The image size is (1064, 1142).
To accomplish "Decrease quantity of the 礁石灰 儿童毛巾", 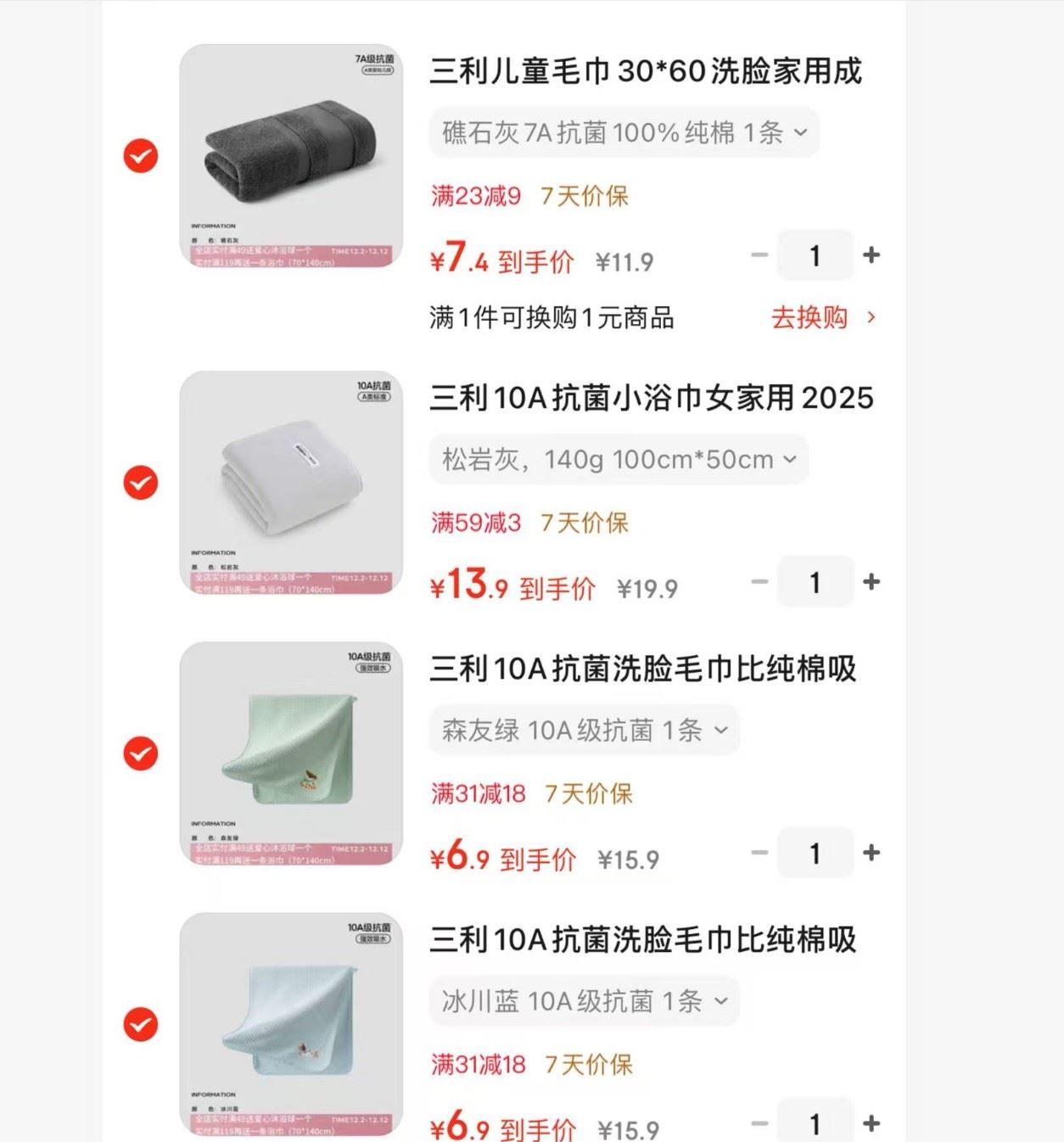I will [x=759, y=255].
